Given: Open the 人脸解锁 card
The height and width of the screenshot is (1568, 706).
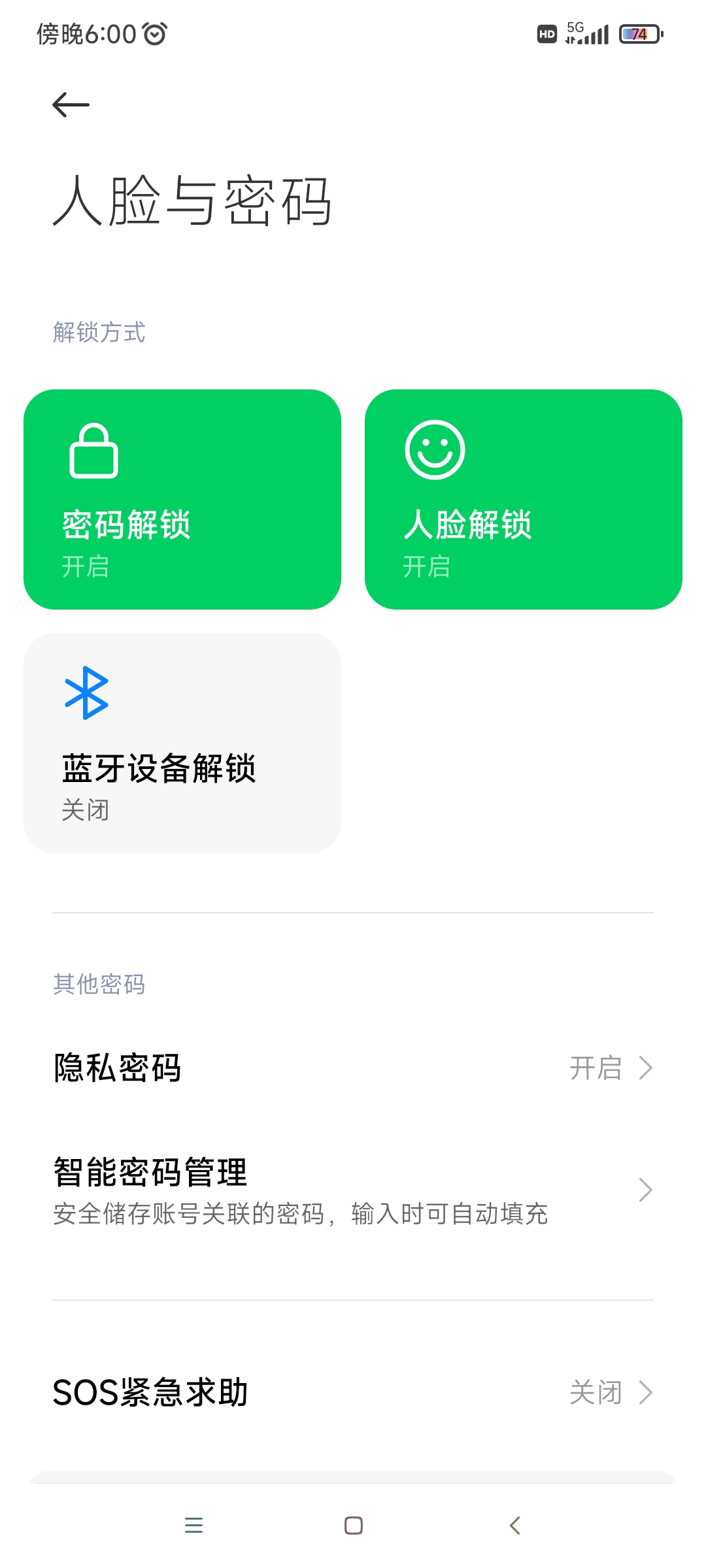Looking at the screenshot, I should point(524,499).
